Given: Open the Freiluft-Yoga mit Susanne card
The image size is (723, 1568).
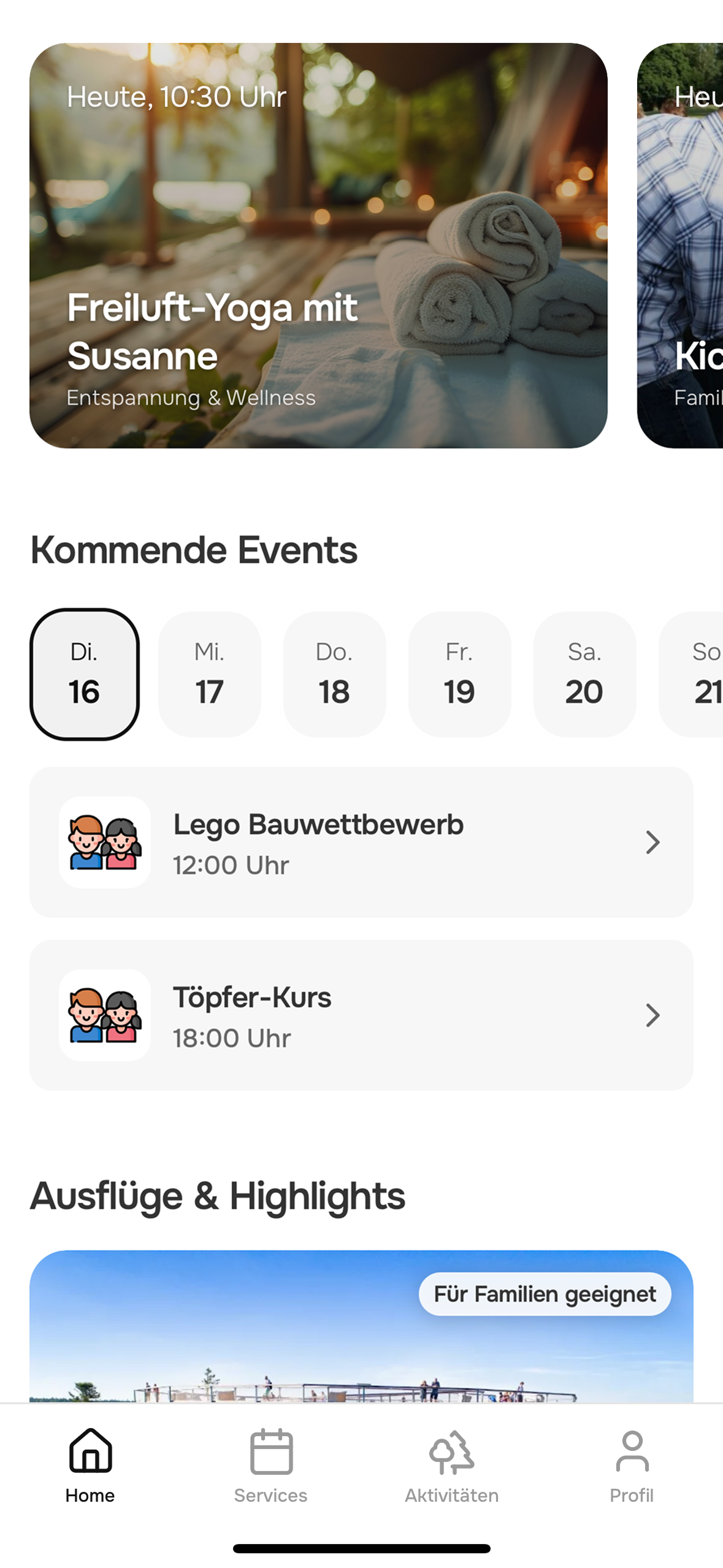Looking at the screenshot, I should click(x=318, y=245).
